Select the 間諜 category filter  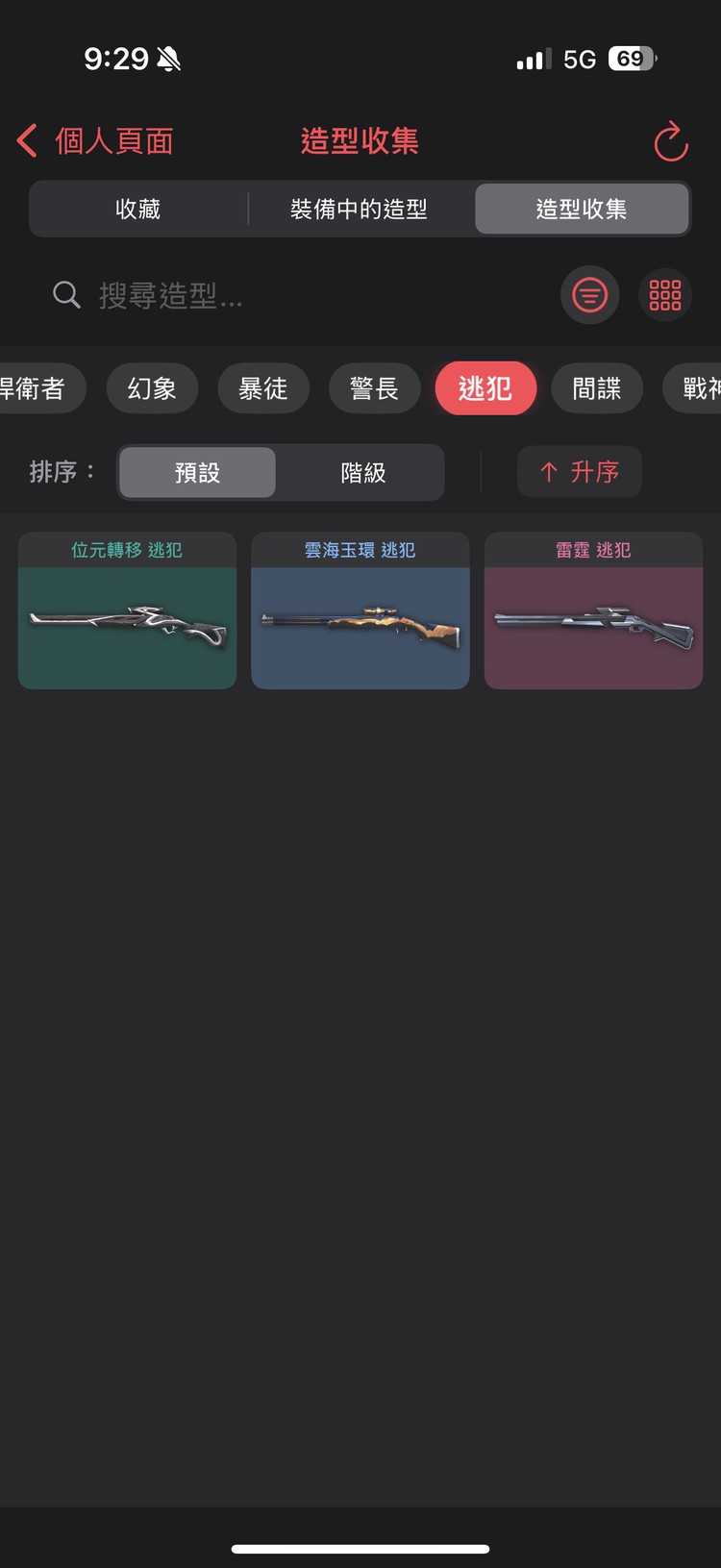point(597,388)
